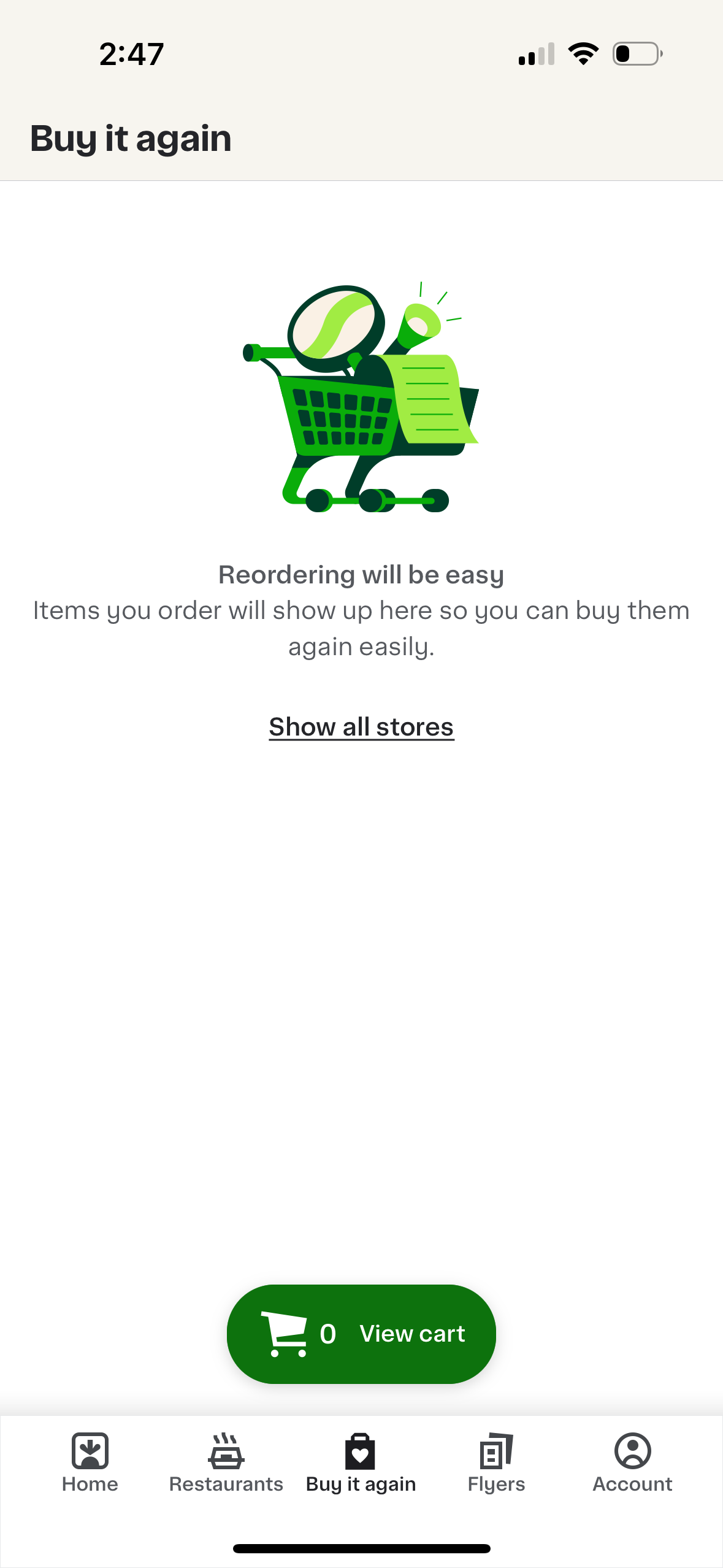Open Show all stores

pos(361,726)
